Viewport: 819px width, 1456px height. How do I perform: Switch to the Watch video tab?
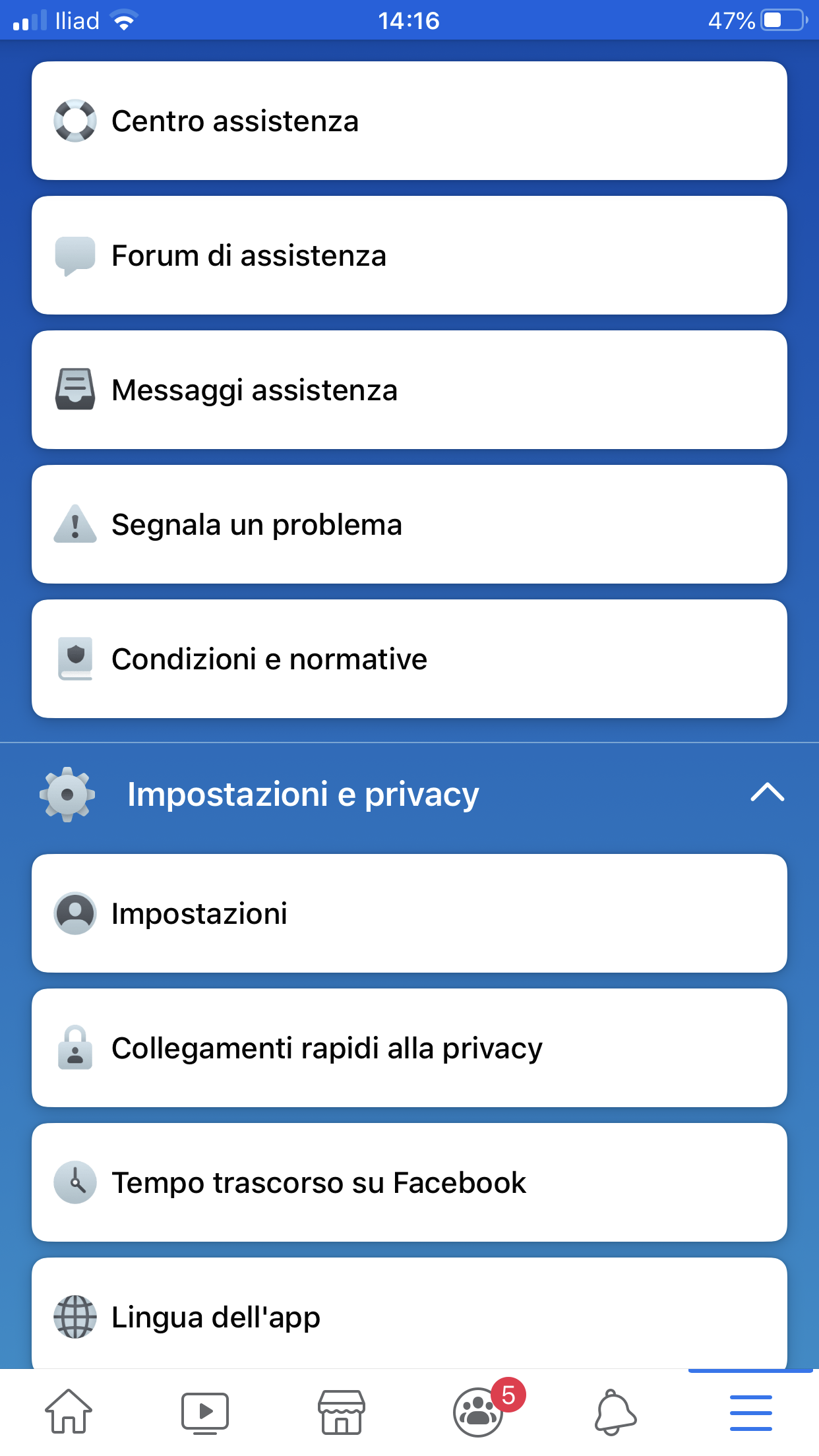pos(205,1412)
